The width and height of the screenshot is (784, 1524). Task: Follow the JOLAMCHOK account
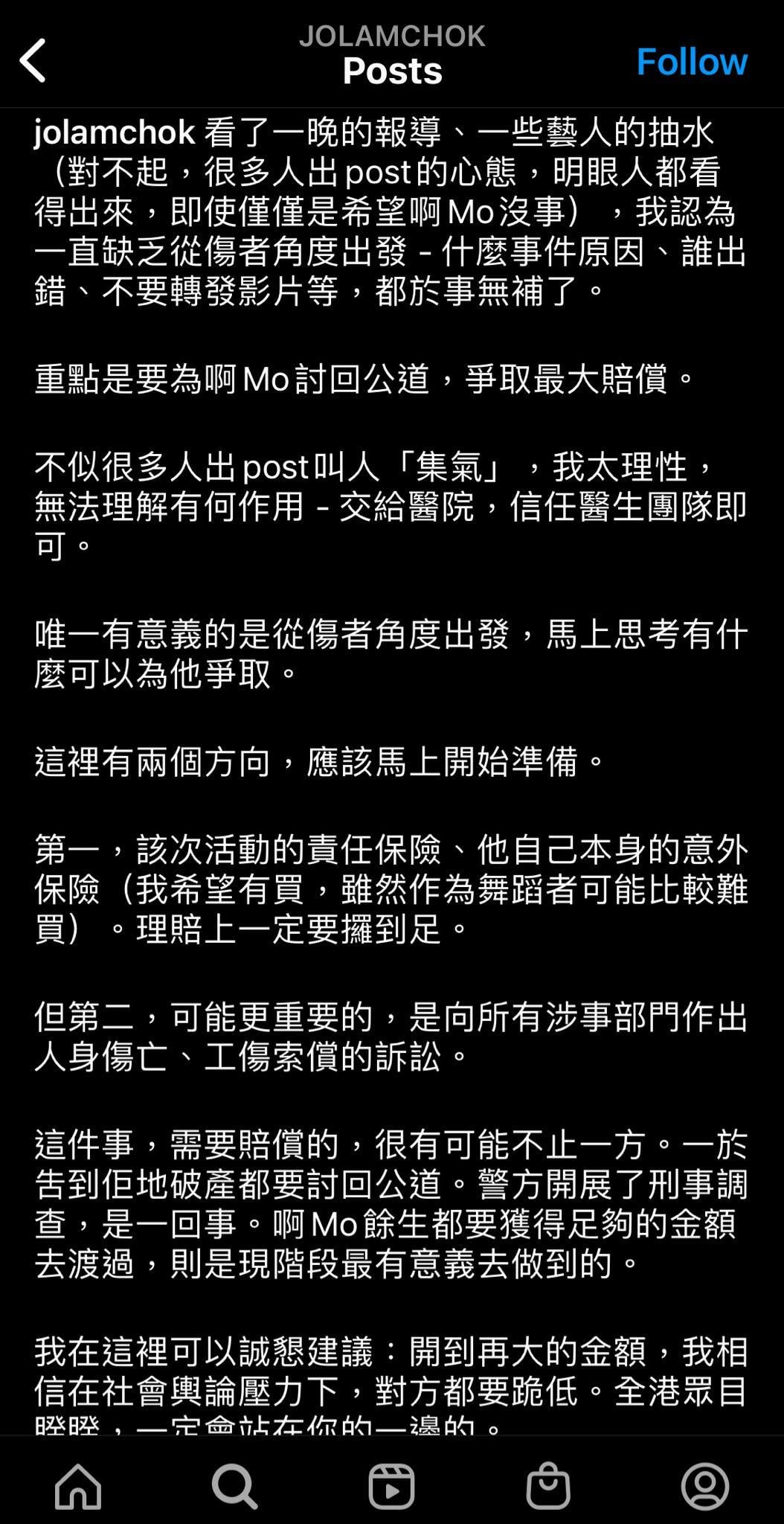tap(691, 62)
